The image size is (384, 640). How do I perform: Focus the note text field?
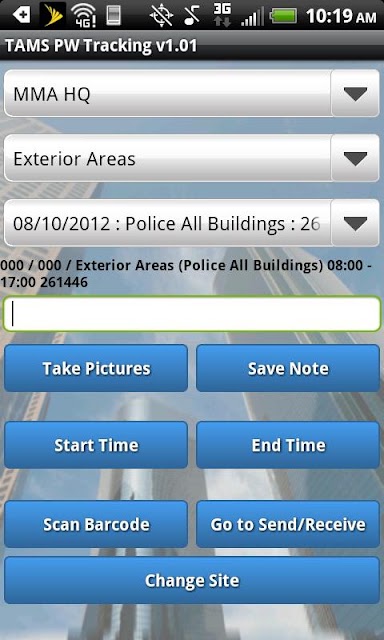pyautogui.click(x=192, y=314)
